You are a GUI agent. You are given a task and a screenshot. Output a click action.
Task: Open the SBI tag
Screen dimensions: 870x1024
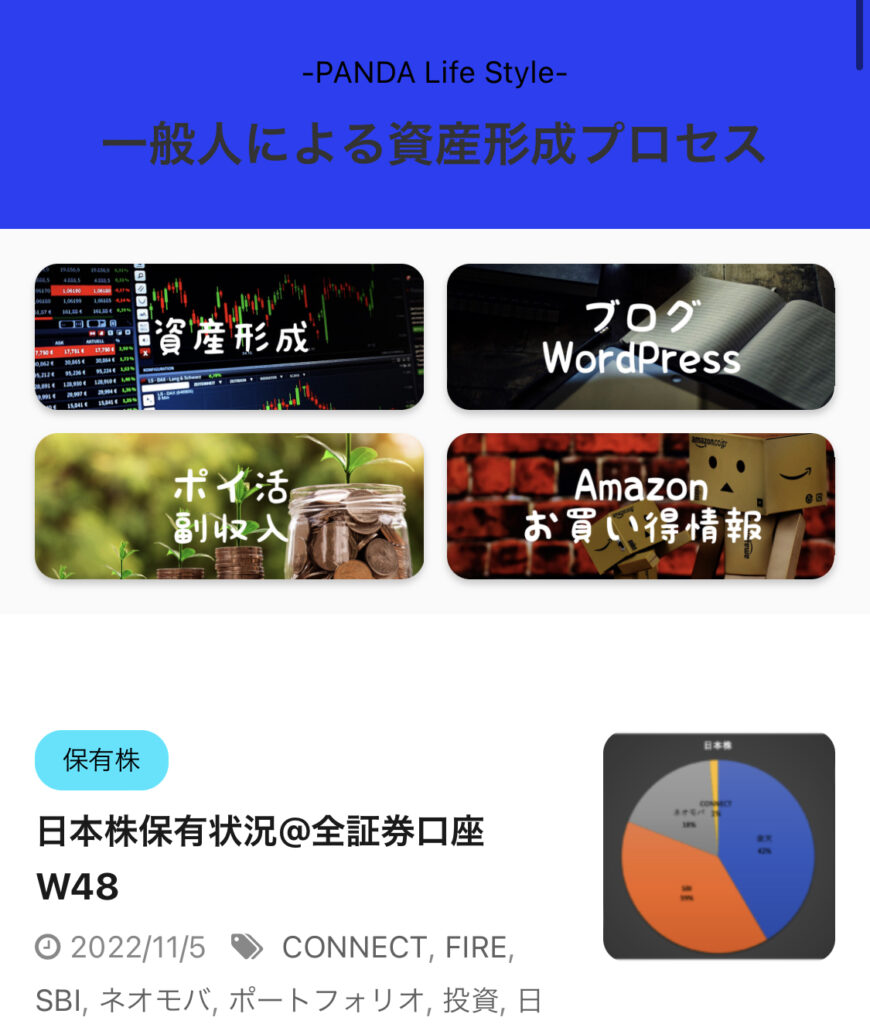pos(61,999)
